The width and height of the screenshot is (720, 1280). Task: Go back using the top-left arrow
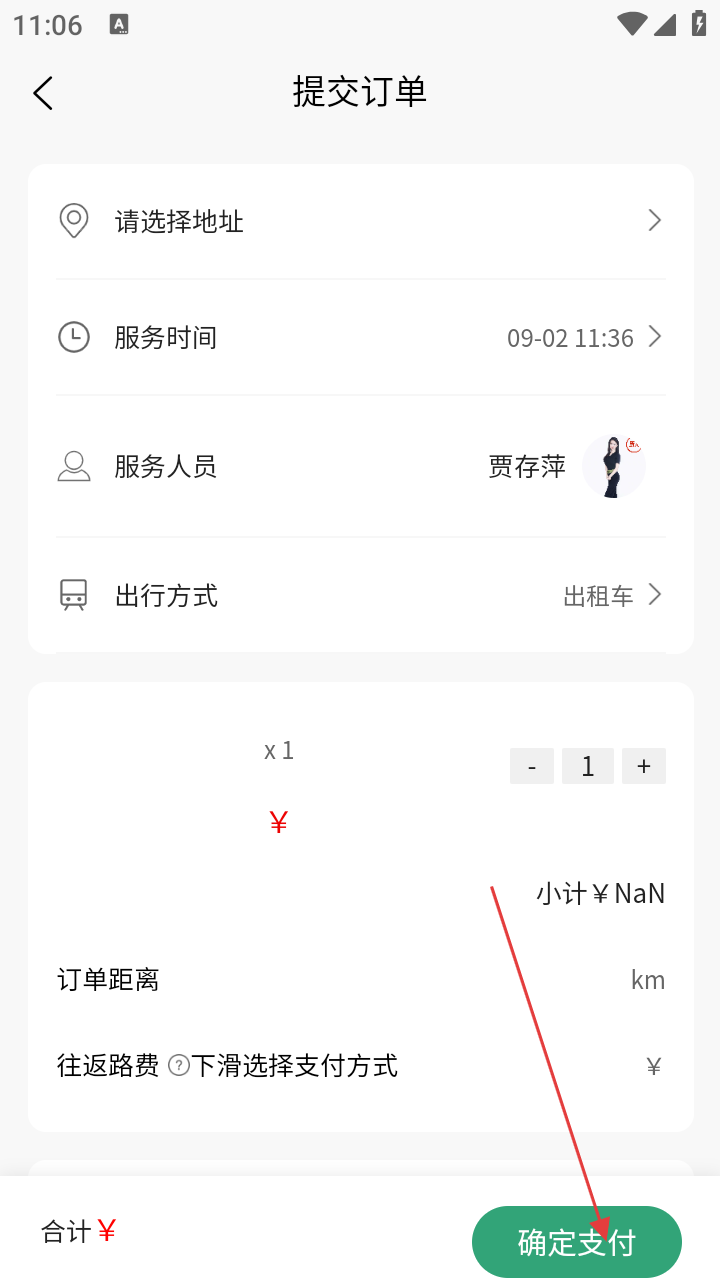43,93
